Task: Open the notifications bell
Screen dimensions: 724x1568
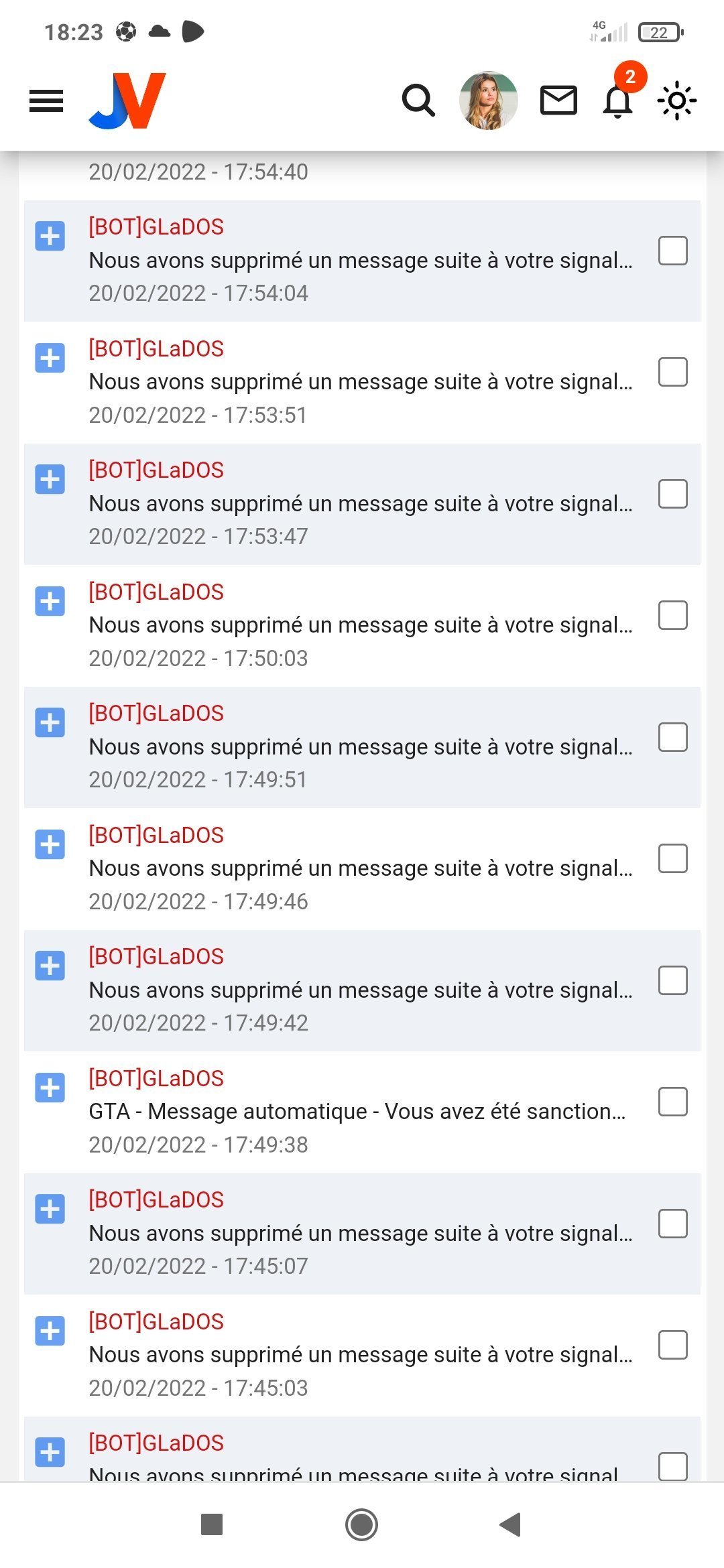Action: [x=618, y=101]
